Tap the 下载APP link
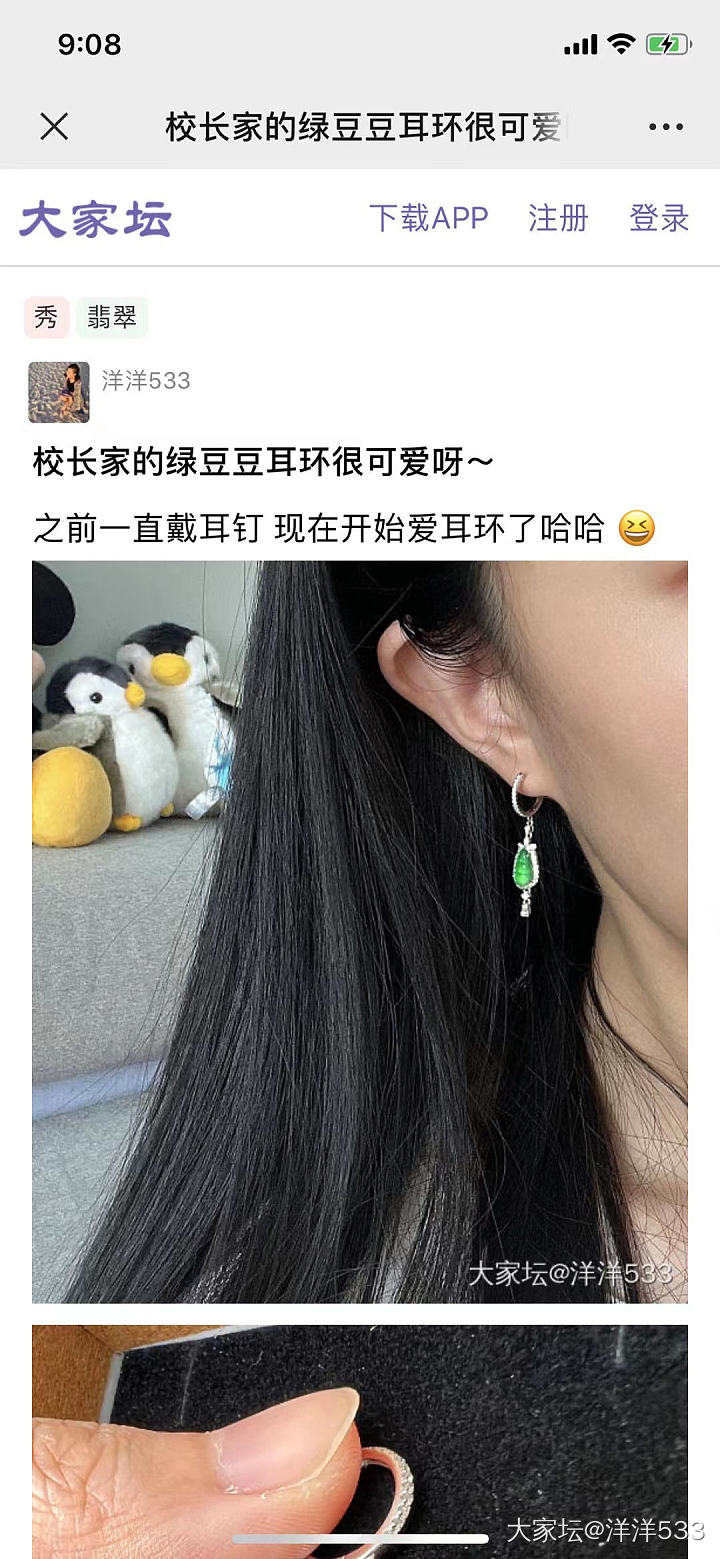 428,218
